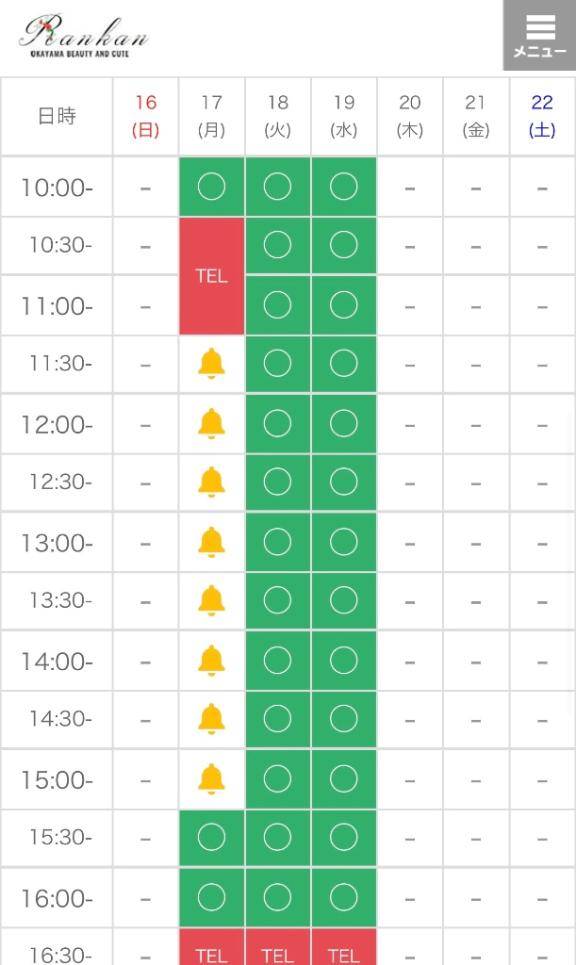Choose the 13:30 slot on Tuesday 18

pos(278,601)
